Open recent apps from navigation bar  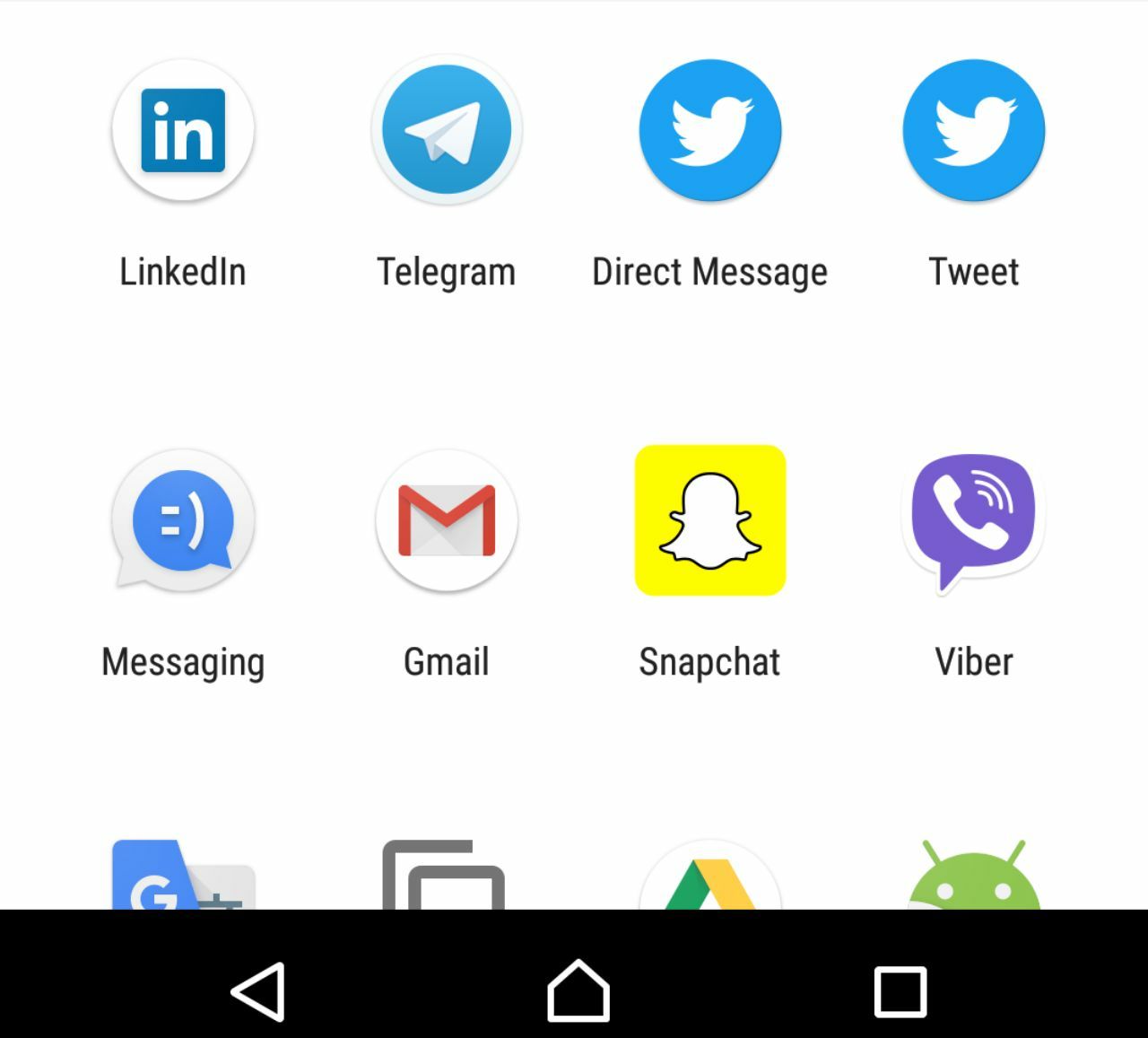900,991
